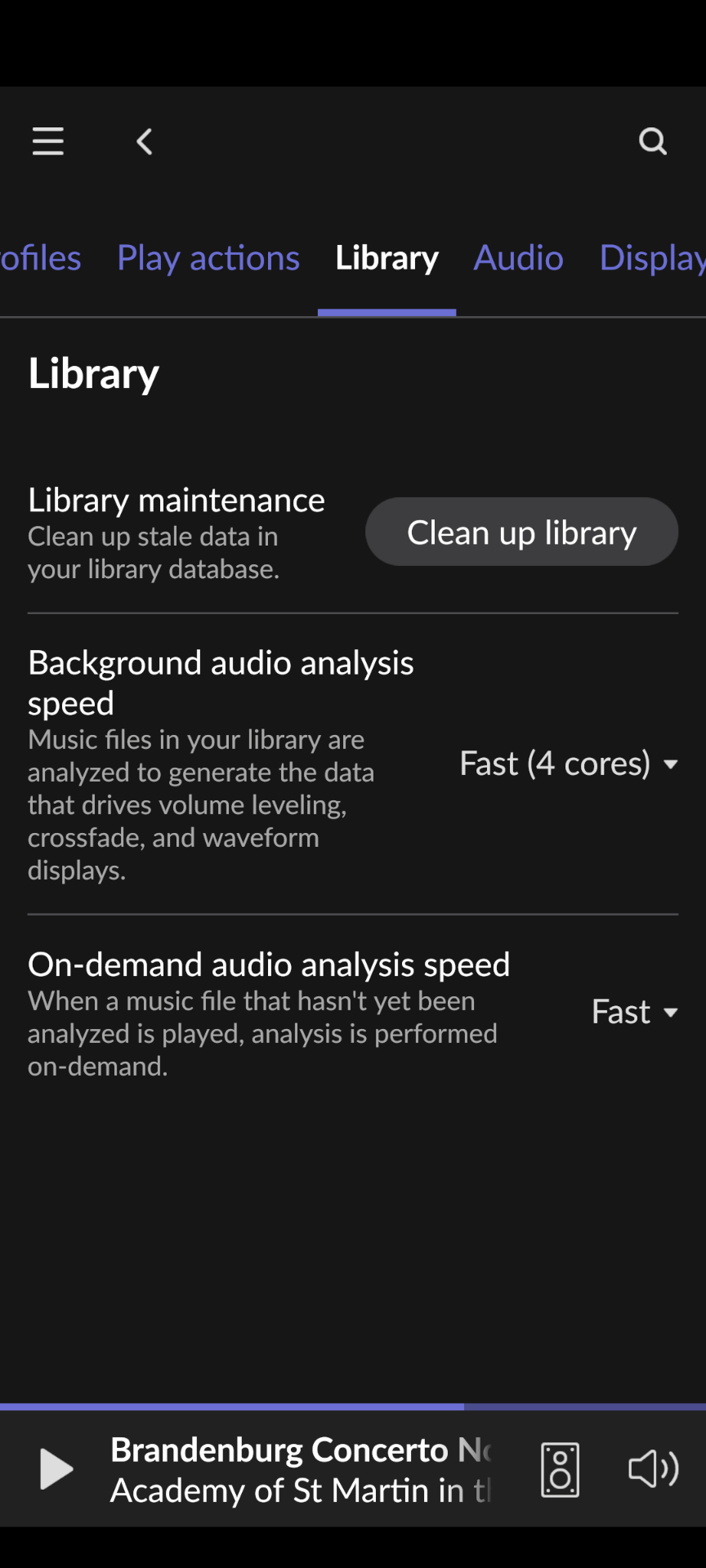Screen dimensions: 706x1568
Task: Tap the Clean up library button
Action: coord(521,532)
